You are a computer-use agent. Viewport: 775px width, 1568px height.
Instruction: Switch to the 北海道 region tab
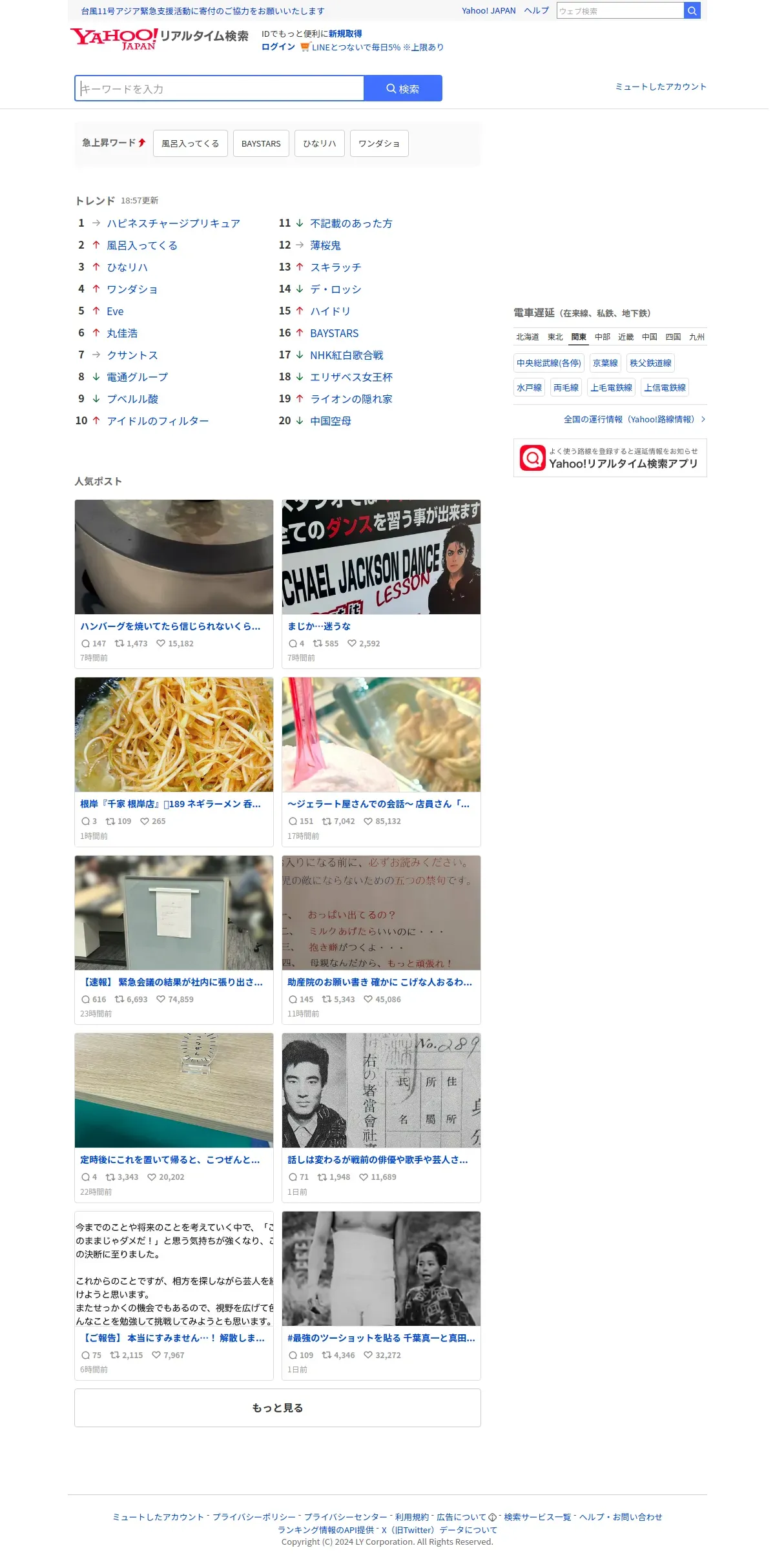tap(527, 337)
